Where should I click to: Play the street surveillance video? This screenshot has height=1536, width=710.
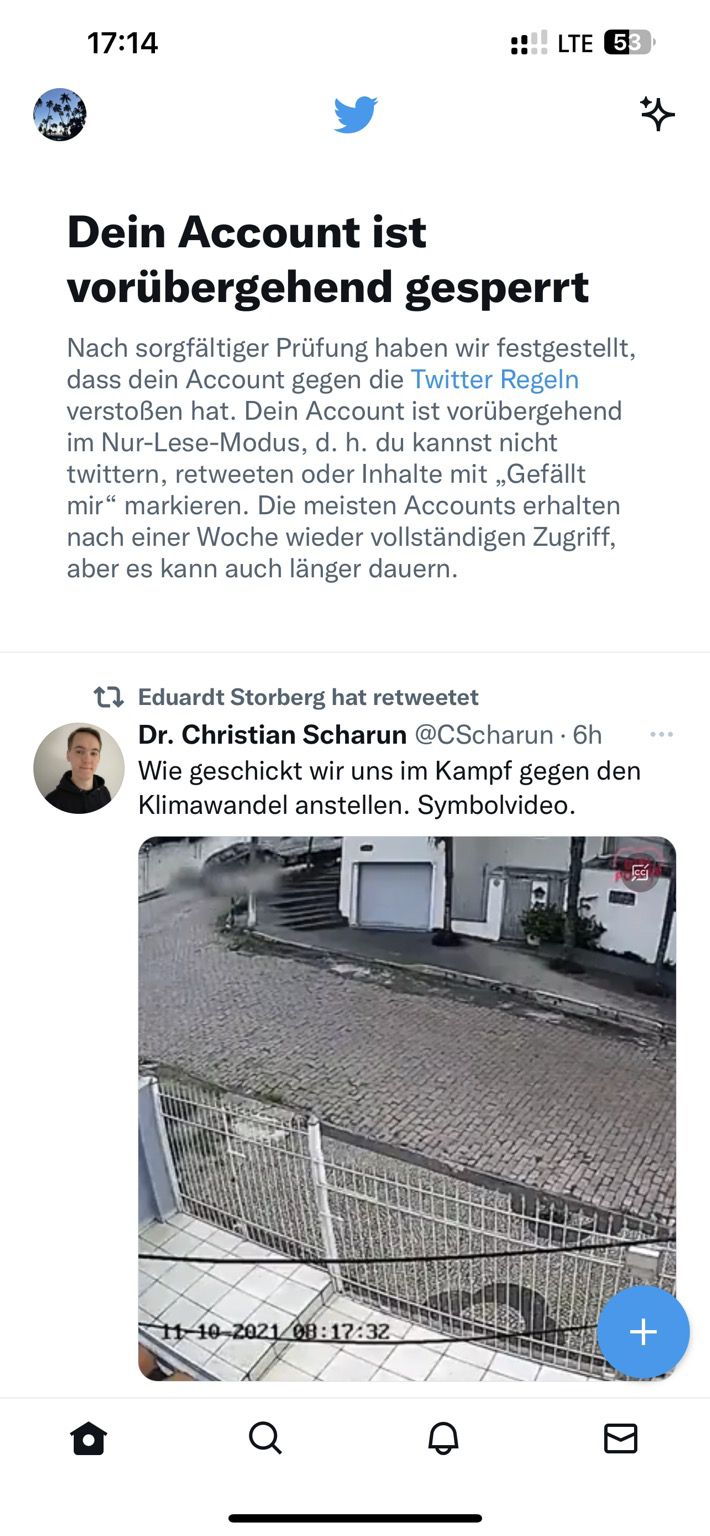[x=406, y=1108]
